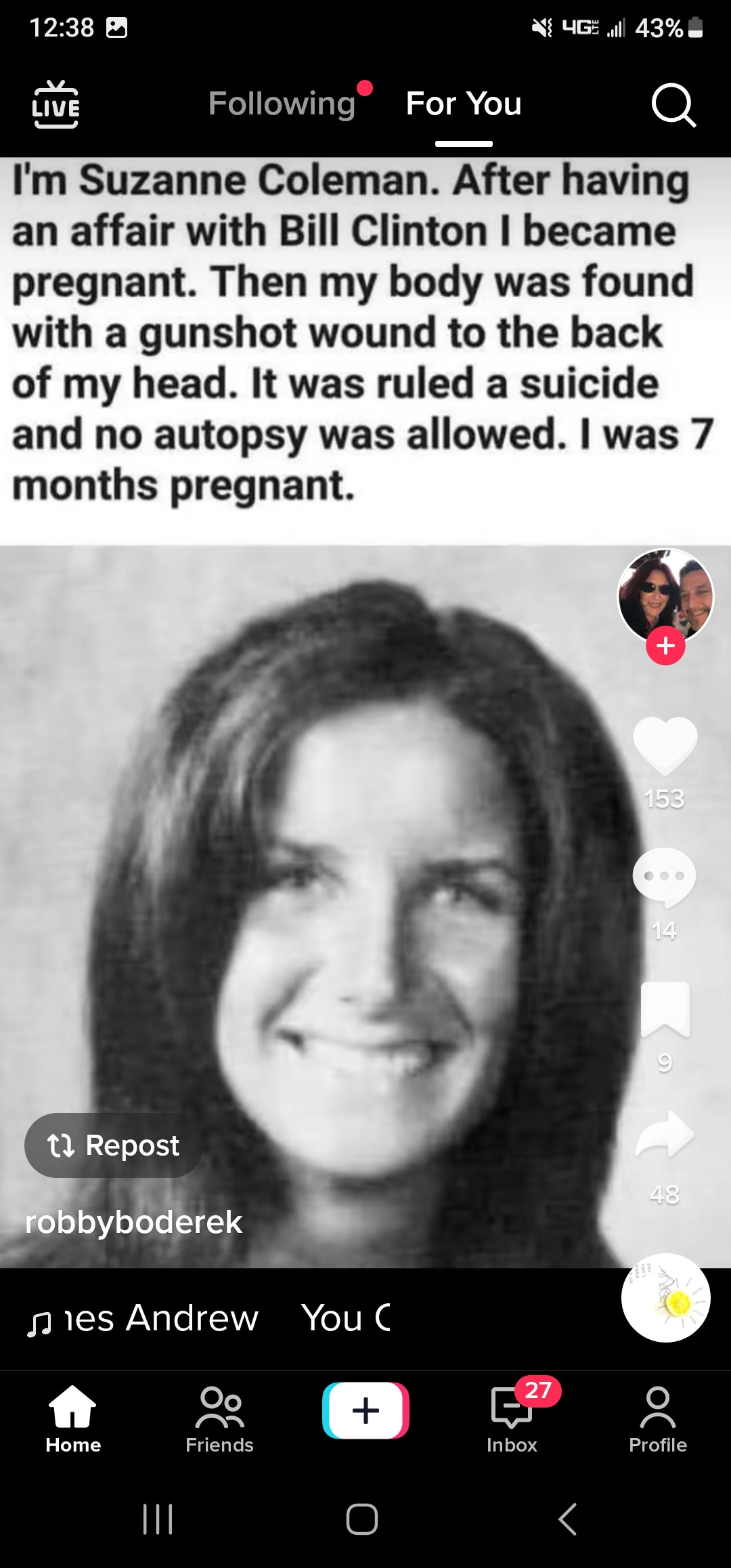This screenshot has height=1568, width=731.
Task: Create a new video with plus button
Action: [365, 1411]
